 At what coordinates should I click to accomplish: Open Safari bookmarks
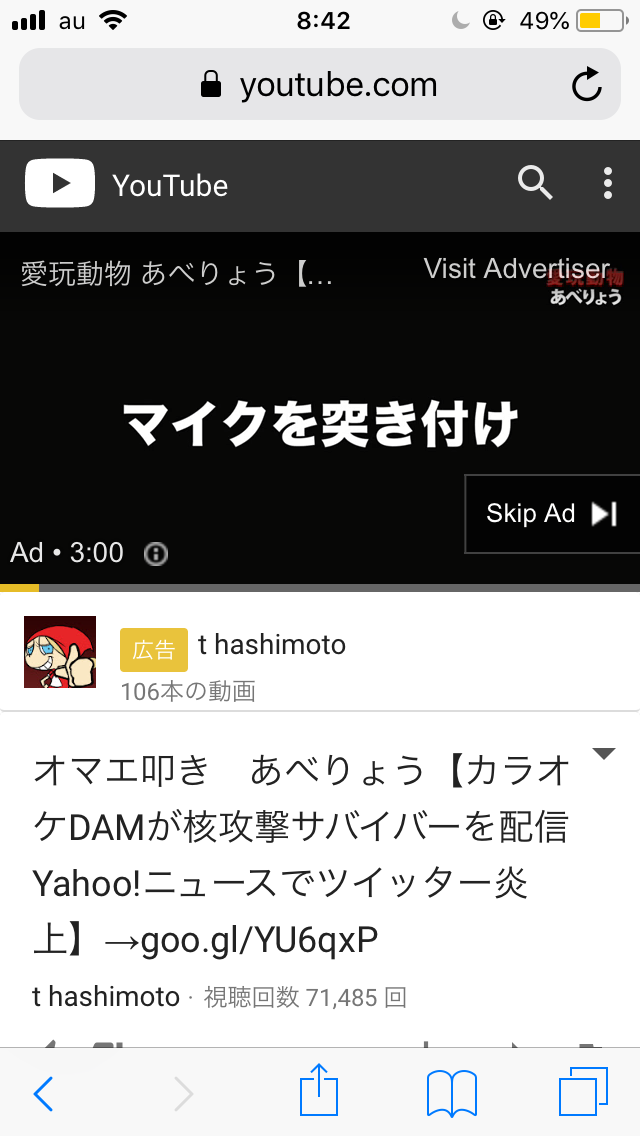tap(451, 1094)
